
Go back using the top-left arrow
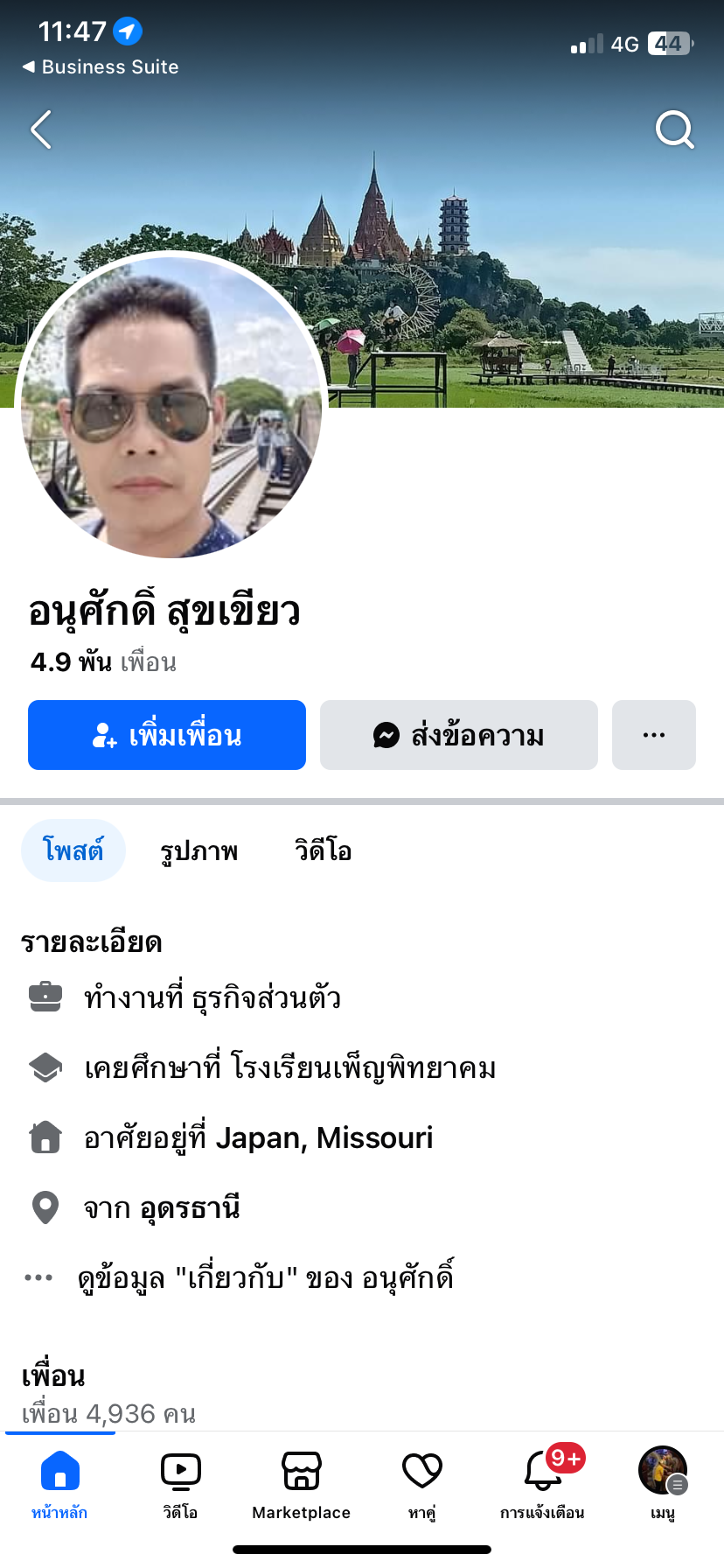41,130
